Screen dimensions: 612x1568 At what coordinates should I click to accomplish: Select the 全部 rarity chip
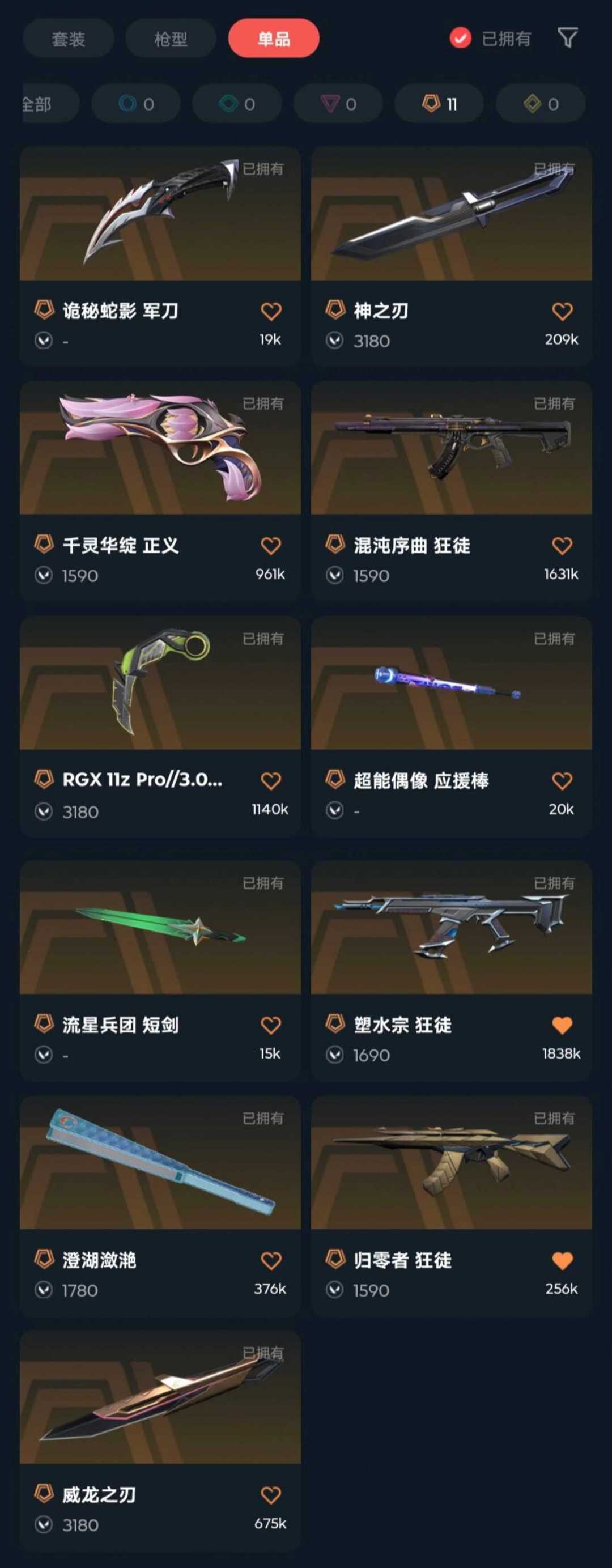42,104
